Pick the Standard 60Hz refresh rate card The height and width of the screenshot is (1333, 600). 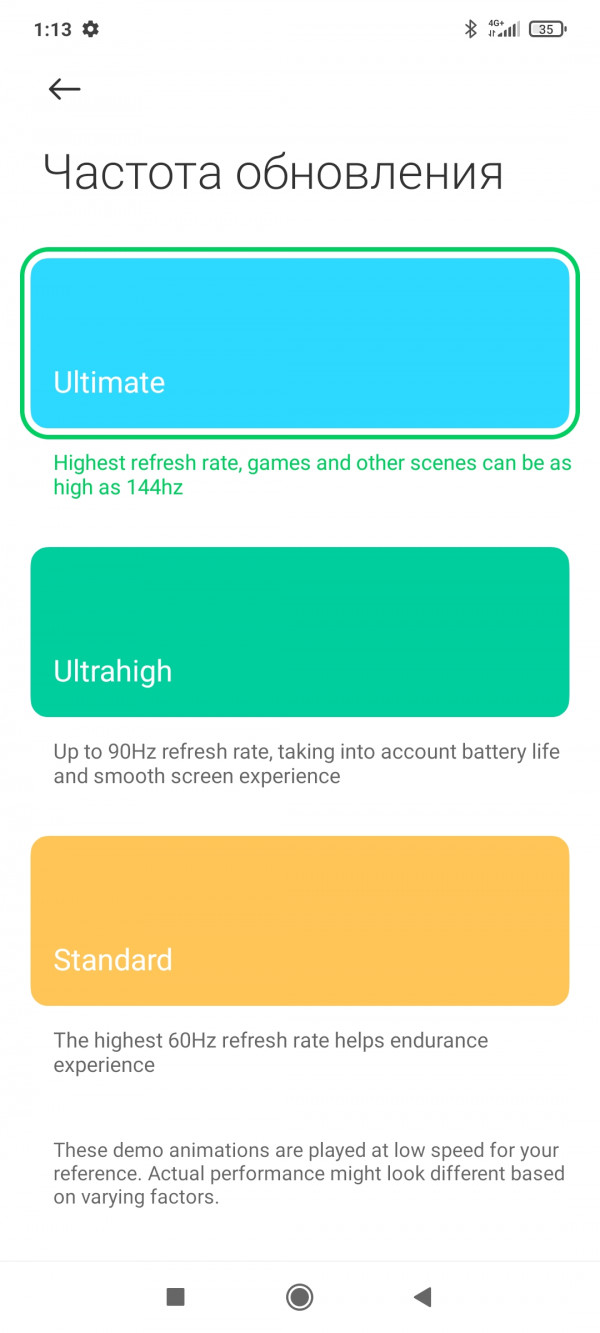click(300, 920)
